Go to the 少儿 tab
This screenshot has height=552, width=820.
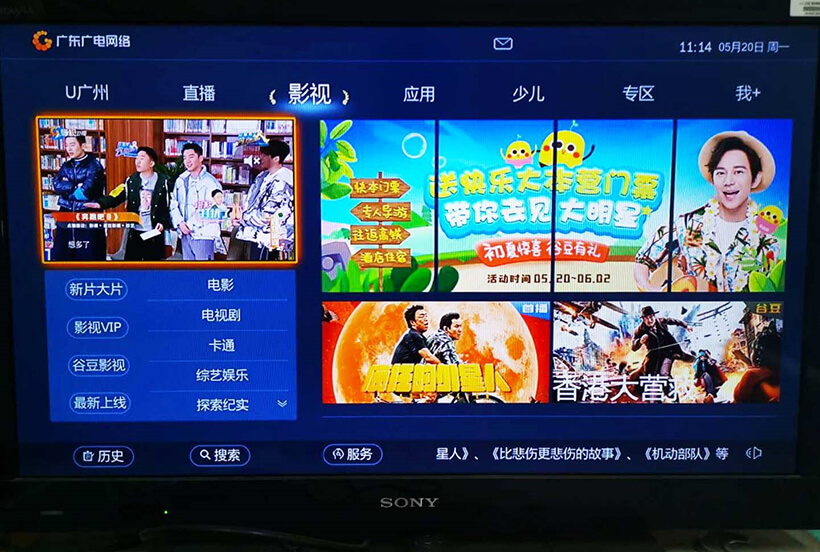click(x=528, y=94)
